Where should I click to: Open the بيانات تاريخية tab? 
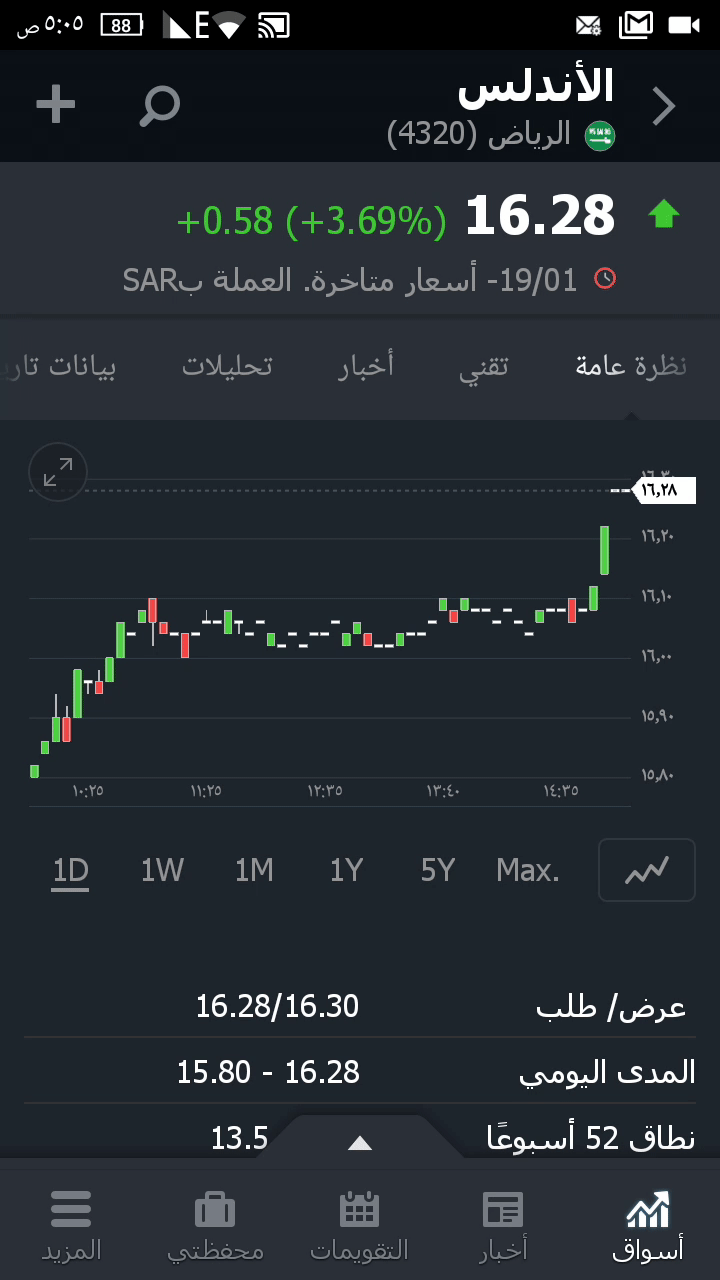(x=60, y=366)
